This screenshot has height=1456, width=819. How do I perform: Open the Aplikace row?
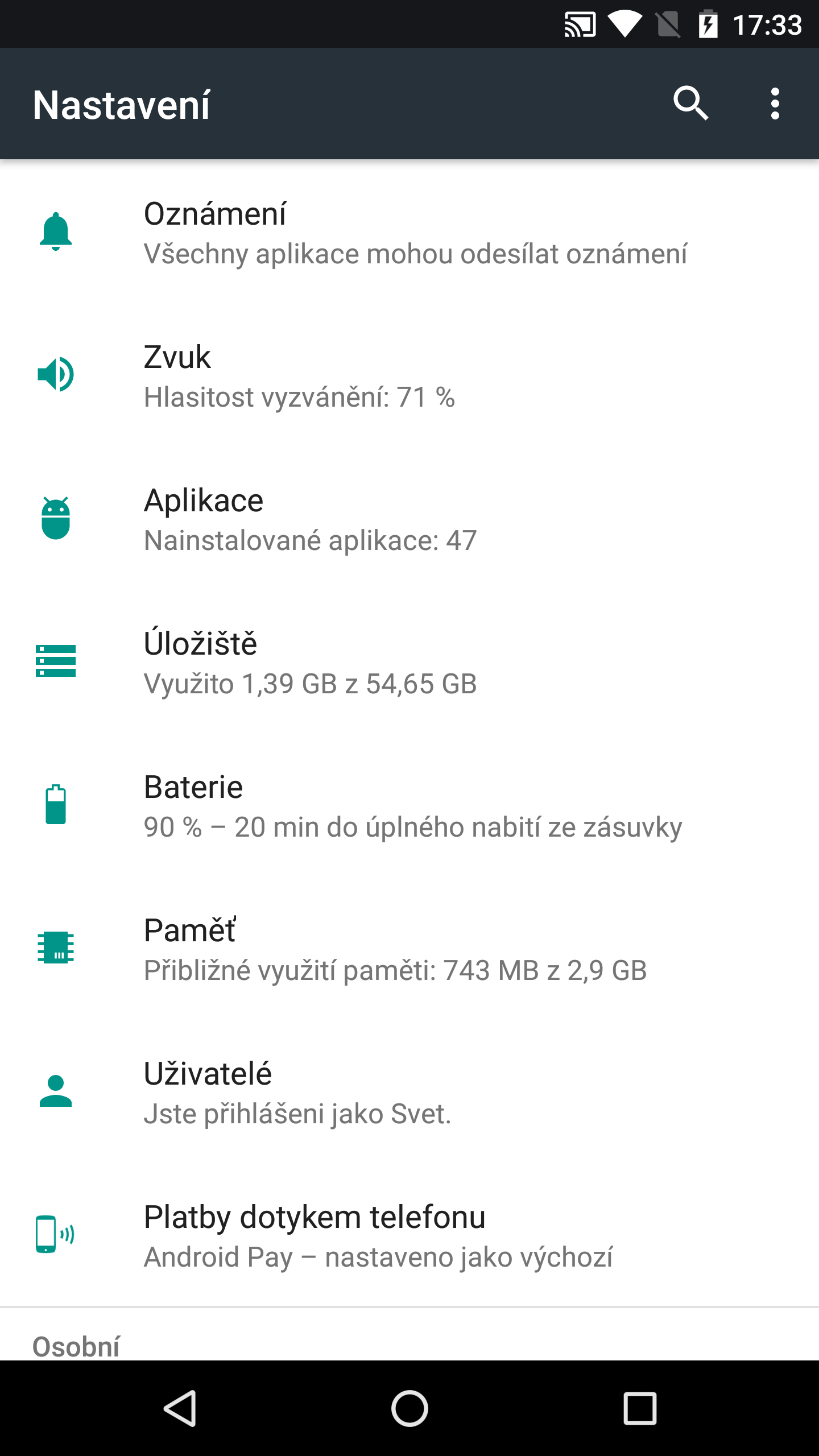409,520
